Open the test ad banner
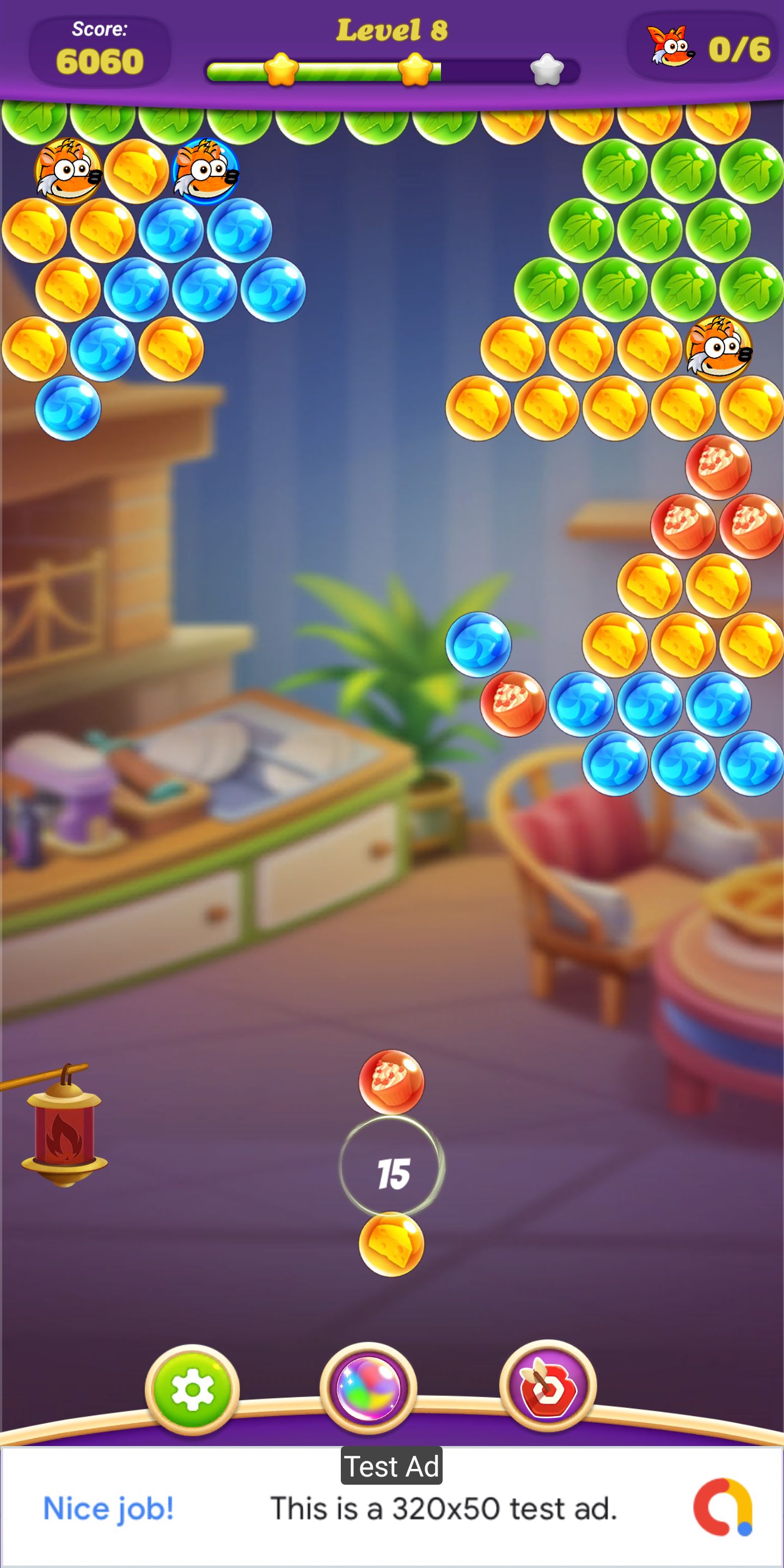Viewport: 784px width, 1568px height. [392, 1507]
